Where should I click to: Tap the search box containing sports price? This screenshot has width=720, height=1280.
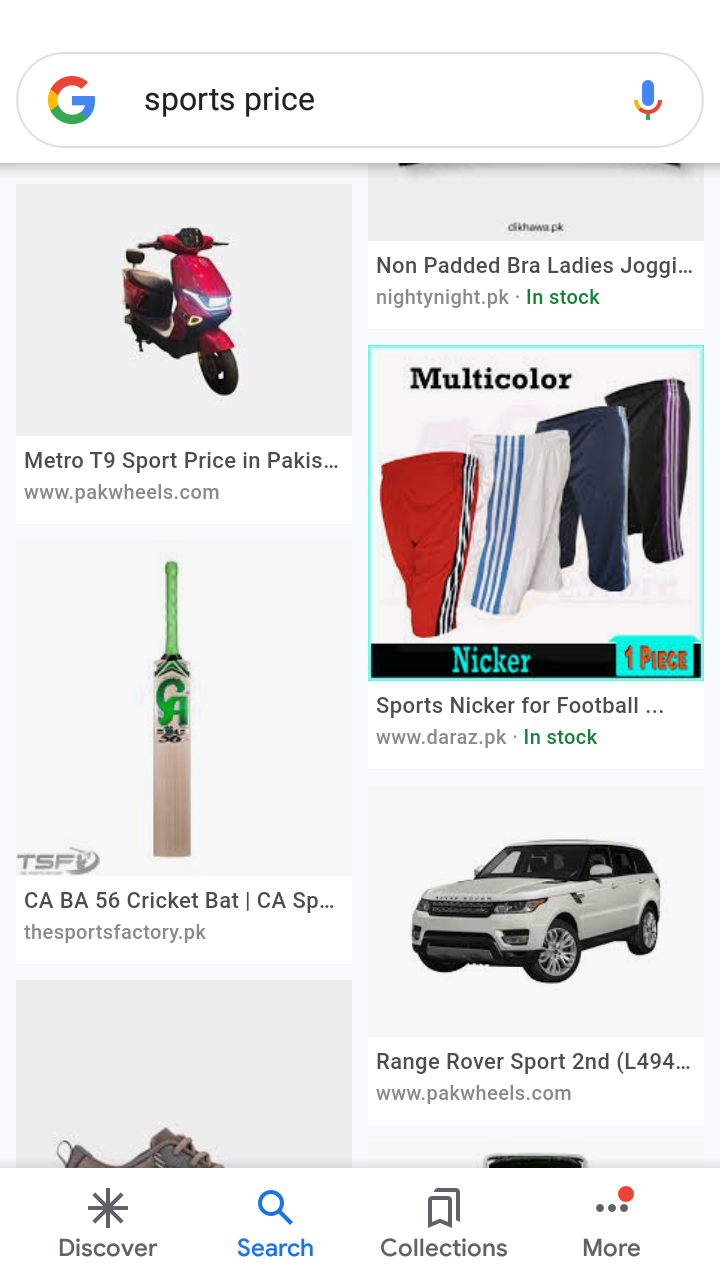[x=360, y=100]
